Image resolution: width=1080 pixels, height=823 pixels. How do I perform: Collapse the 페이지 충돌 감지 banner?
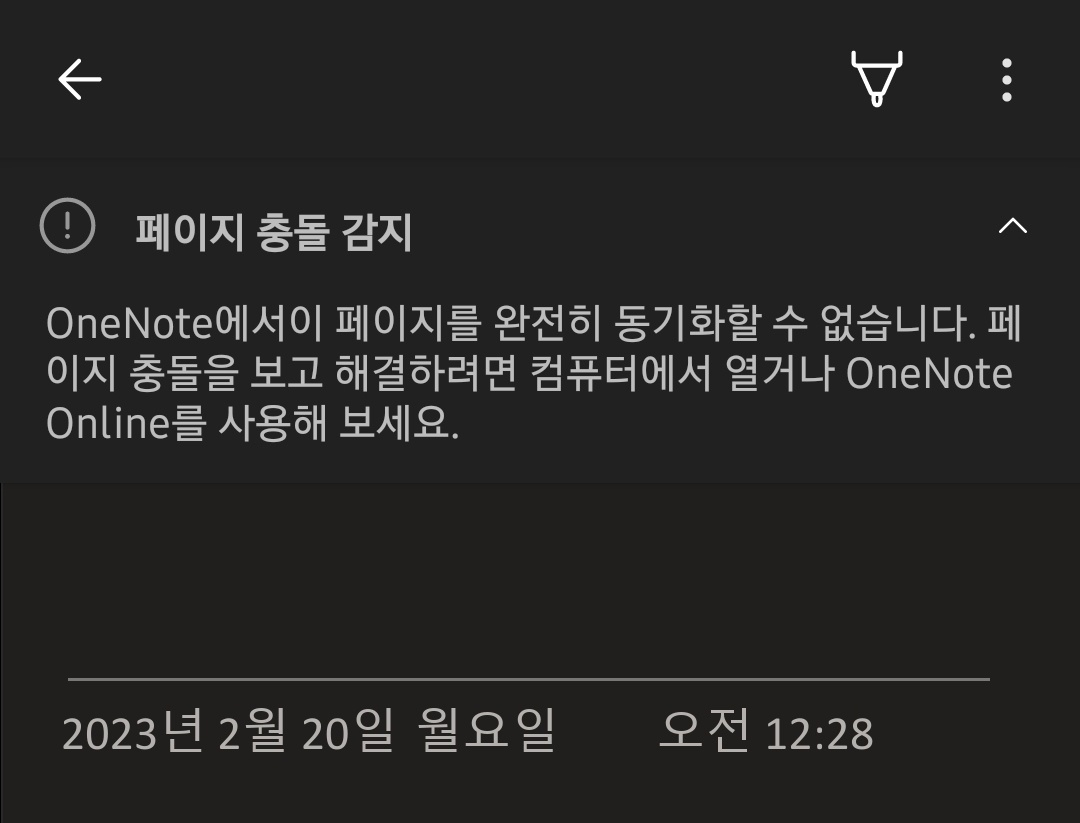tap(1012, 225)
